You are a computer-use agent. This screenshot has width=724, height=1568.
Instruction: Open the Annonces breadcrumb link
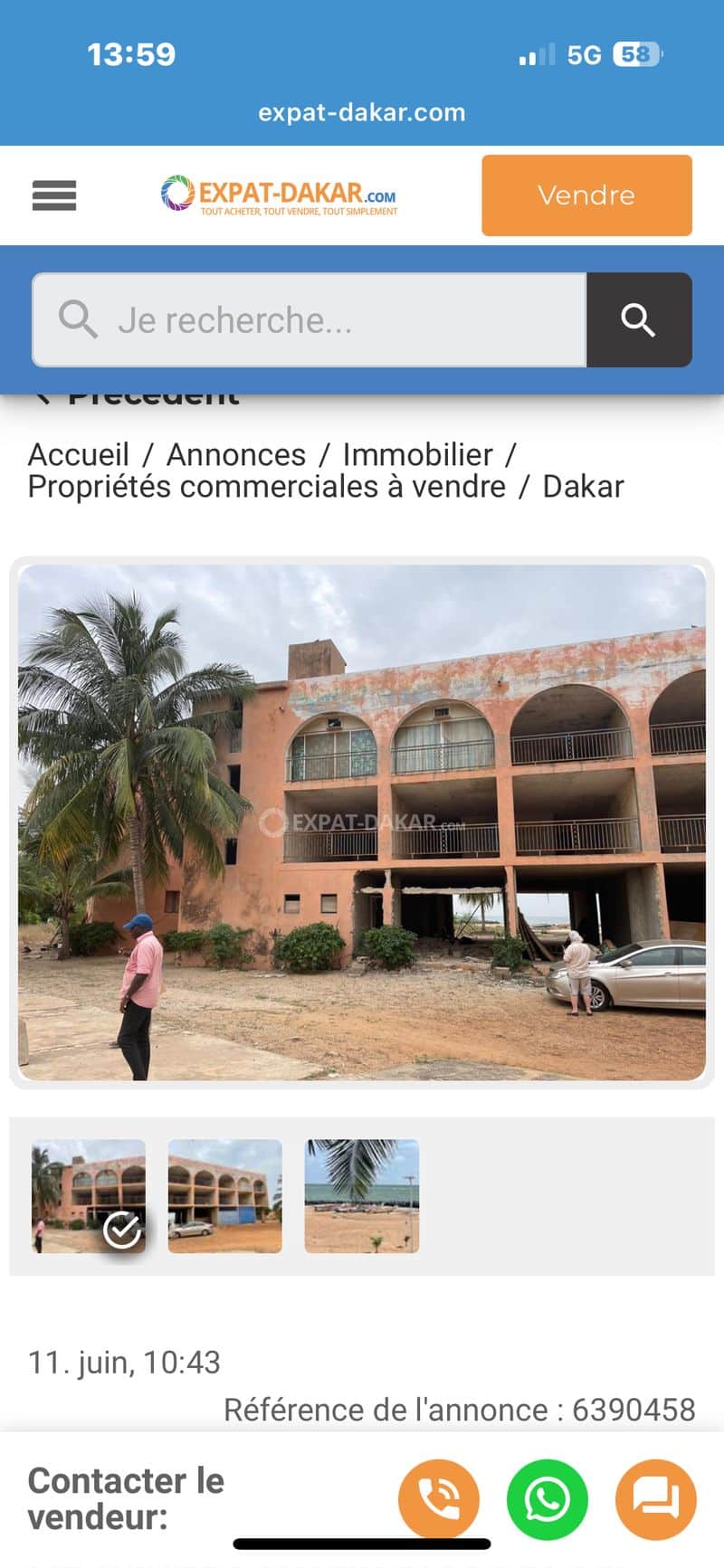[x=236, y=454]
